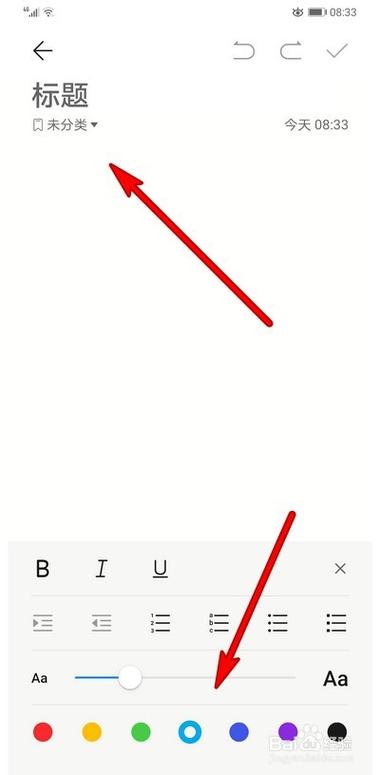Decrease paragraph indent
The image size is (380, 775).
pyautogui.click(x=101, y=623)
